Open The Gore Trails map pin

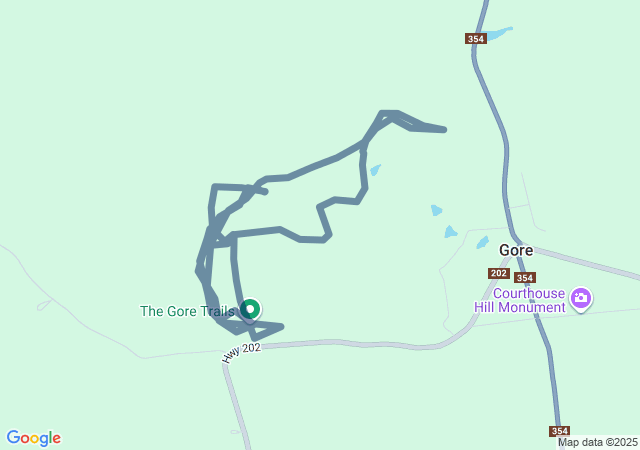(249, 310)
